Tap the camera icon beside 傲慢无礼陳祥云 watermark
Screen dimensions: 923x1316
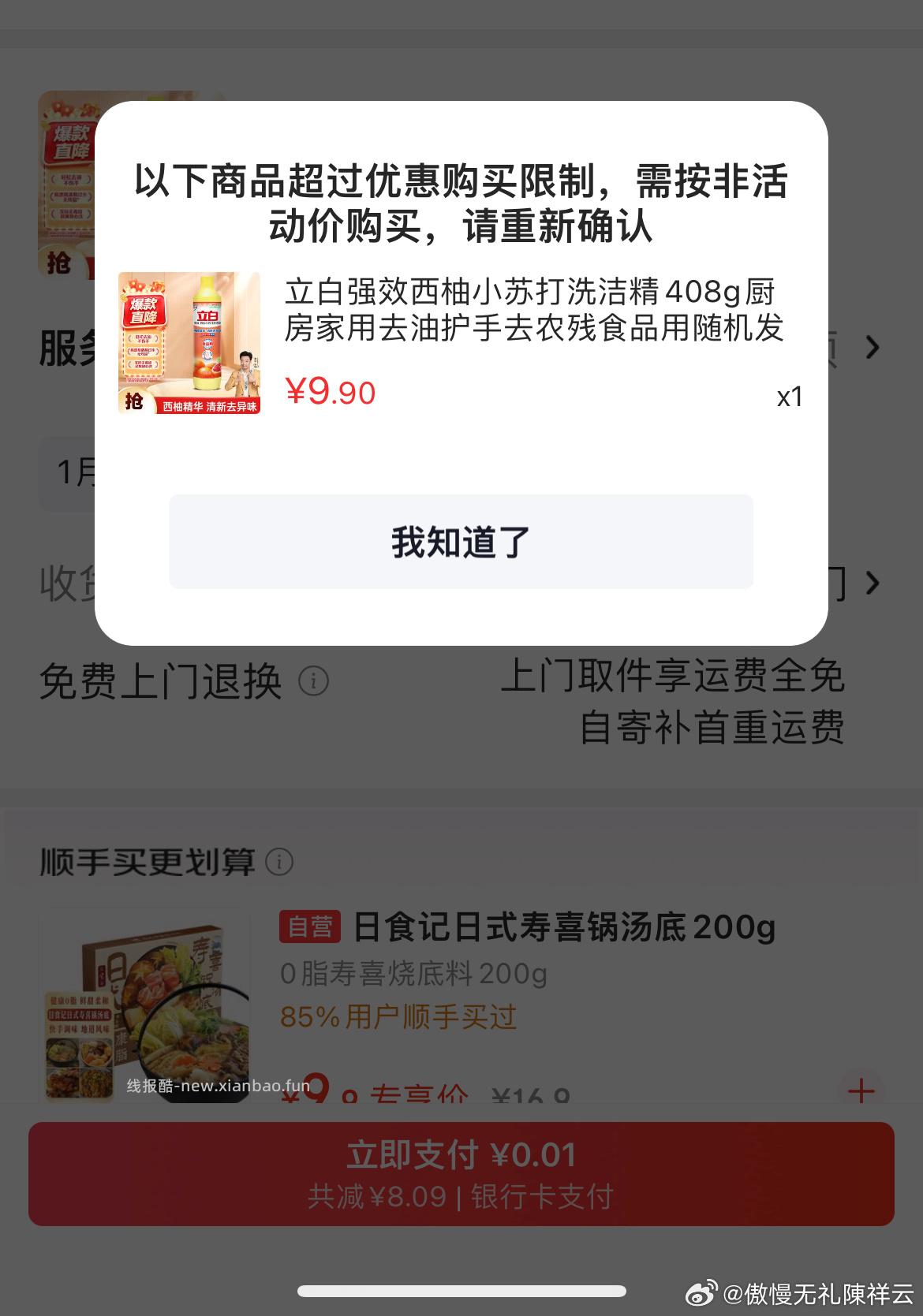tap(701, 1290)
